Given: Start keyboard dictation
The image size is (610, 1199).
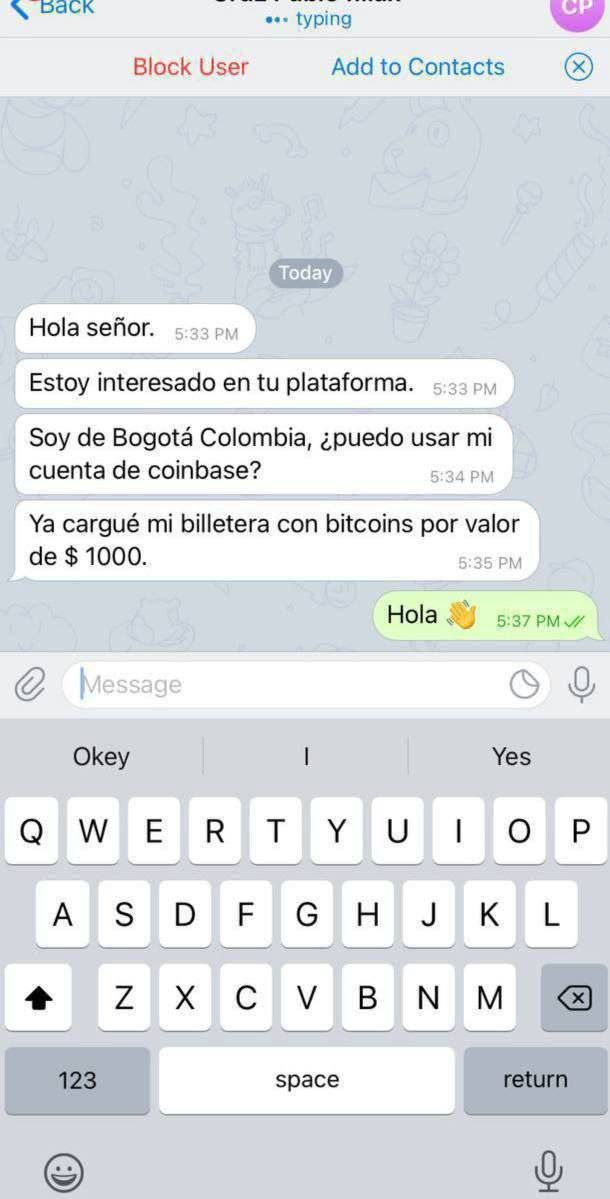Looking at the screenshot, I should point(547,1170).
